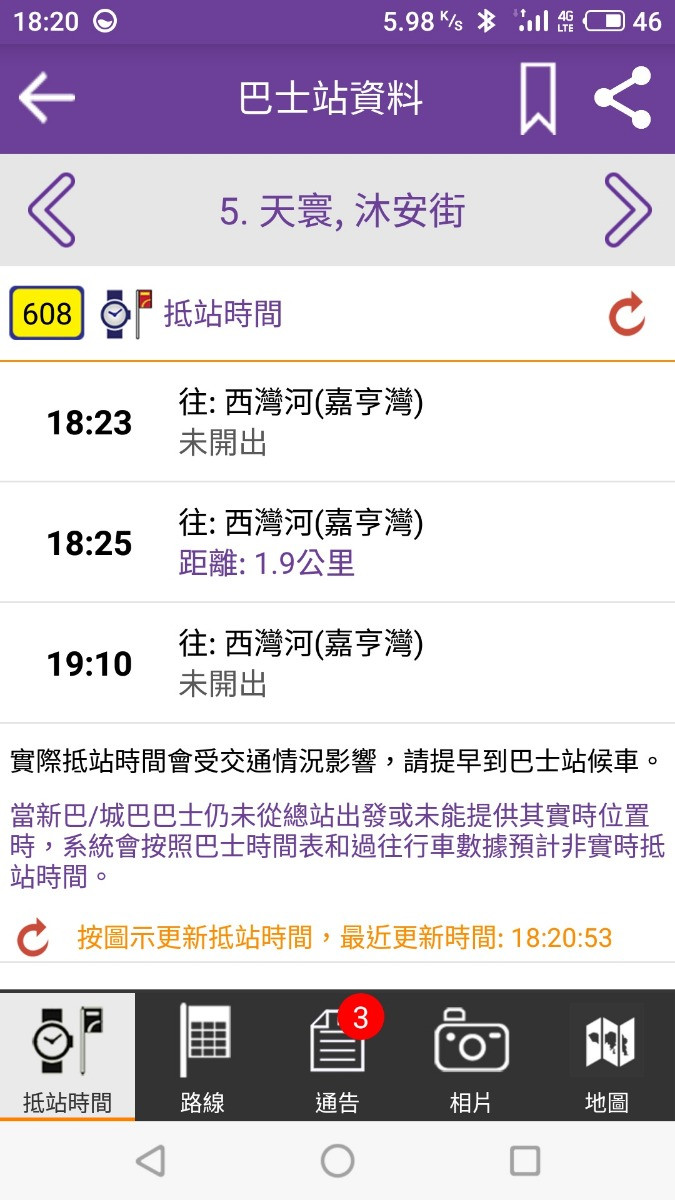Go to the next bus stop

click(x=627, y=210)
